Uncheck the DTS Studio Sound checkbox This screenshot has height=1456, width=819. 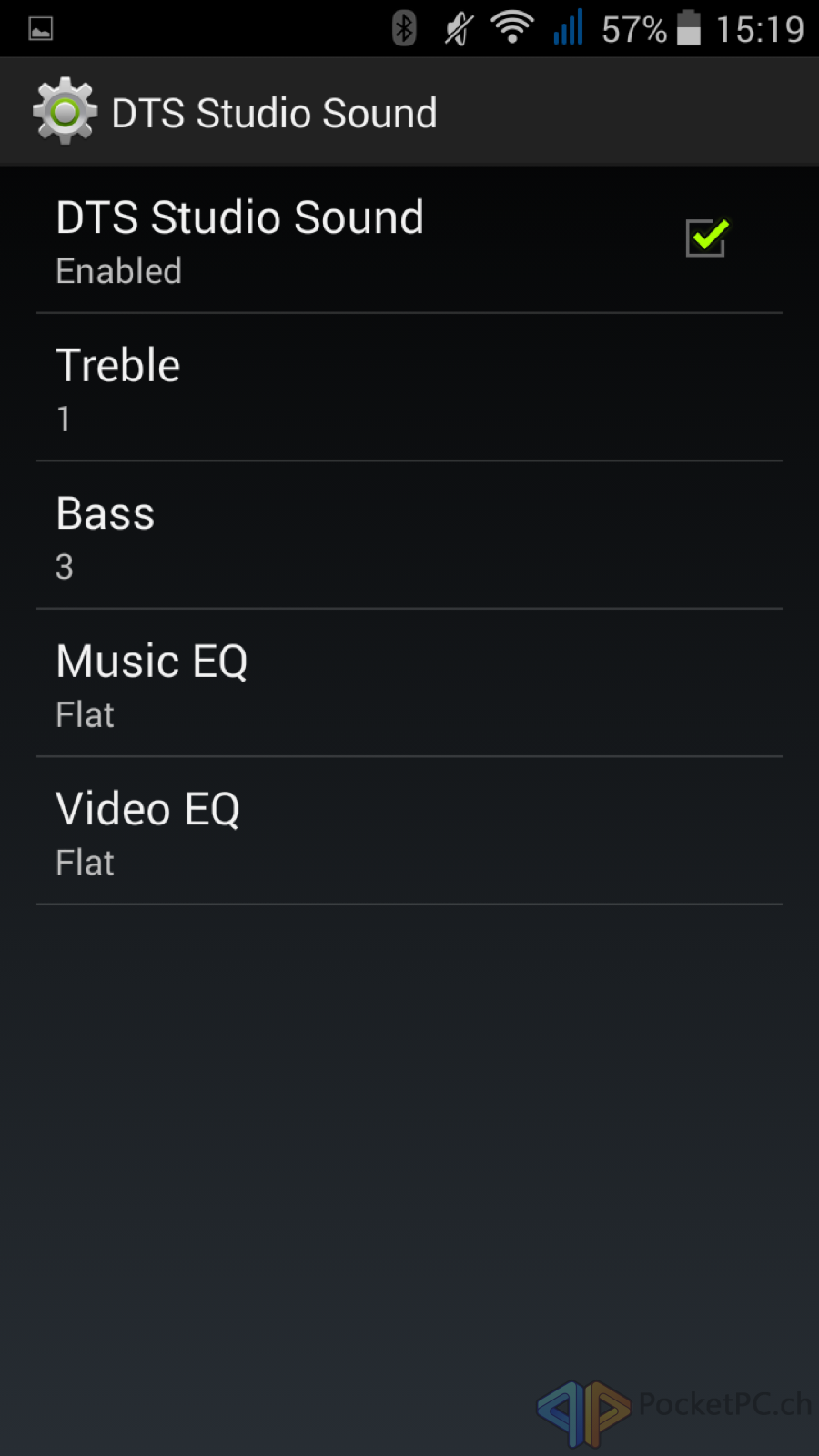[706, 238]
